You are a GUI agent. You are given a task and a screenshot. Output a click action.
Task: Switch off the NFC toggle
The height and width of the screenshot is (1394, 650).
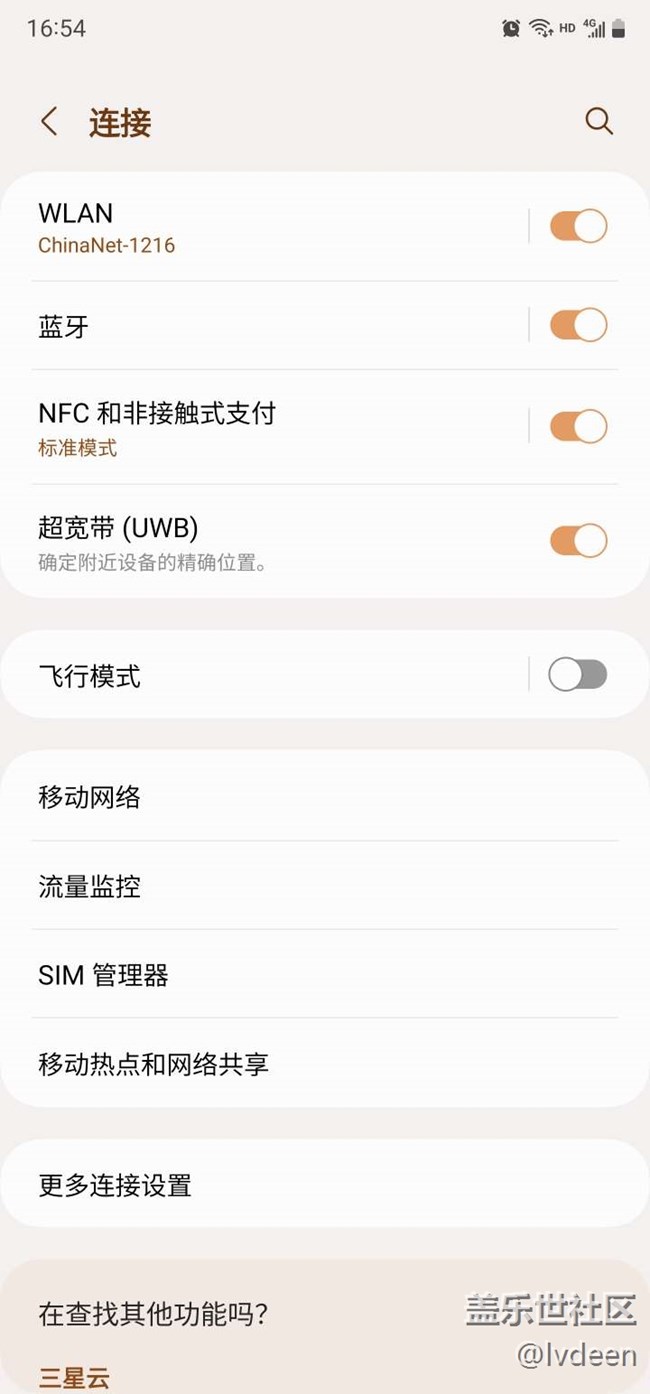(578, 426)
